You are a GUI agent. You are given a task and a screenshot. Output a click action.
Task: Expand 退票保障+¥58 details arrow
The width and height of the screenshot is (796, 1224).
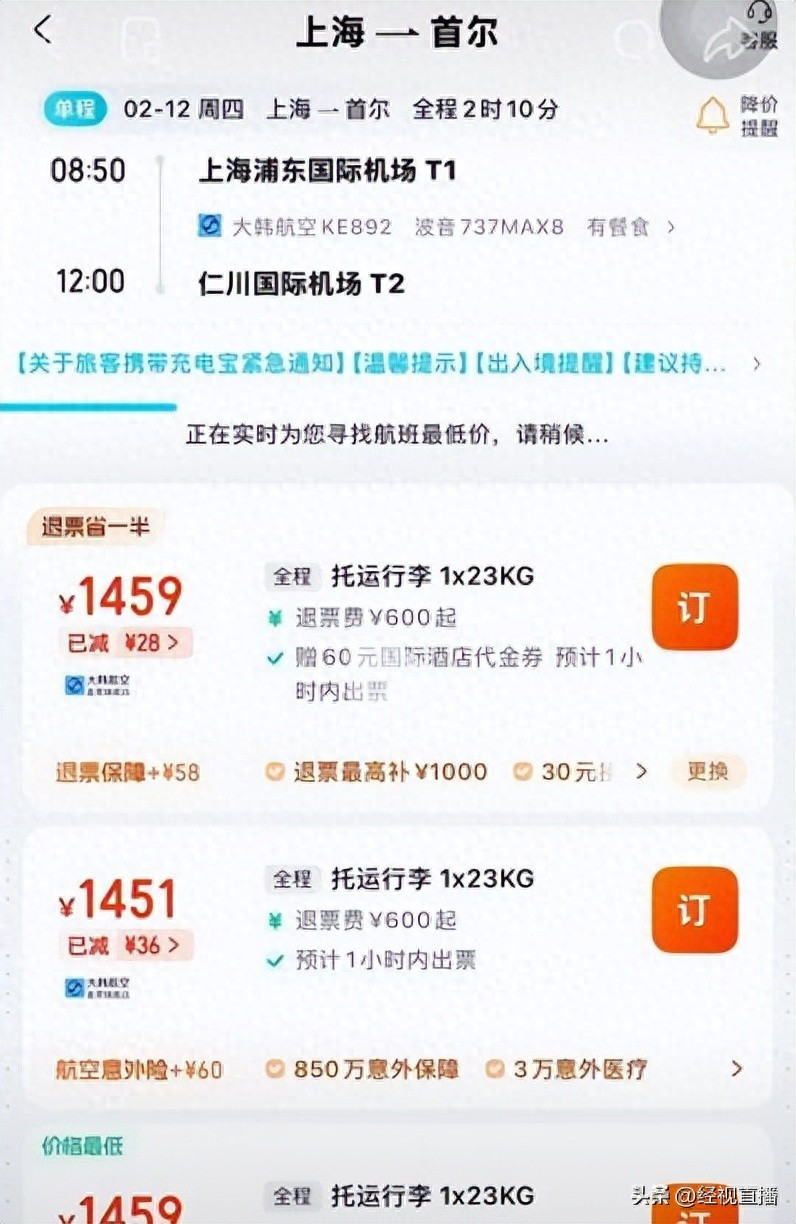[641, 771]
